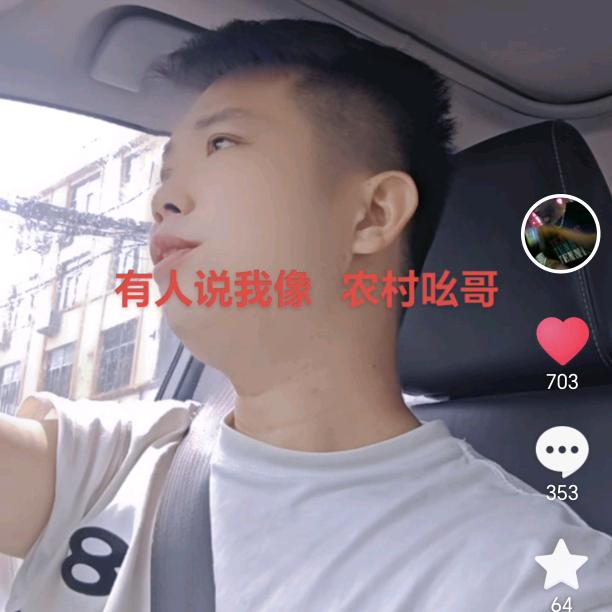Add this video to favorites
Viewport: 612px width, 612px height.
click(x=561, y=564)
